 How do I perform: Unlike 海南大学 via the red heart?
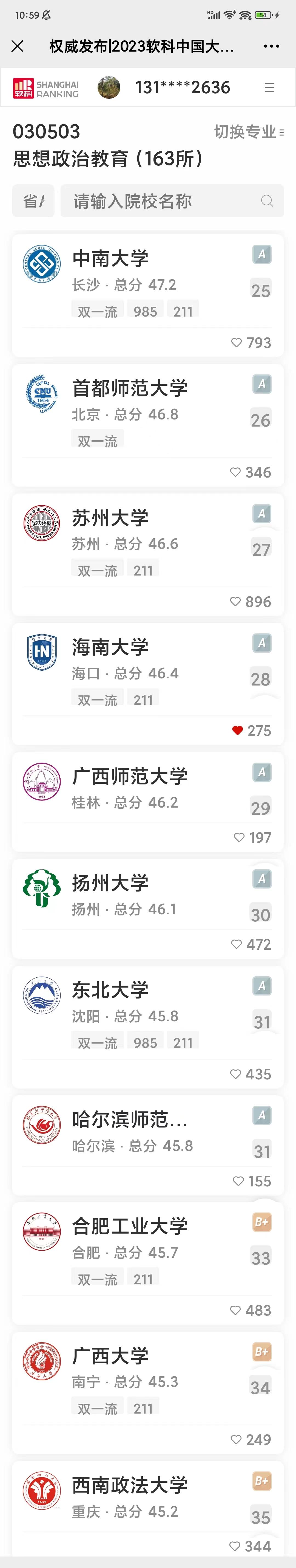[x=238, y=731]
